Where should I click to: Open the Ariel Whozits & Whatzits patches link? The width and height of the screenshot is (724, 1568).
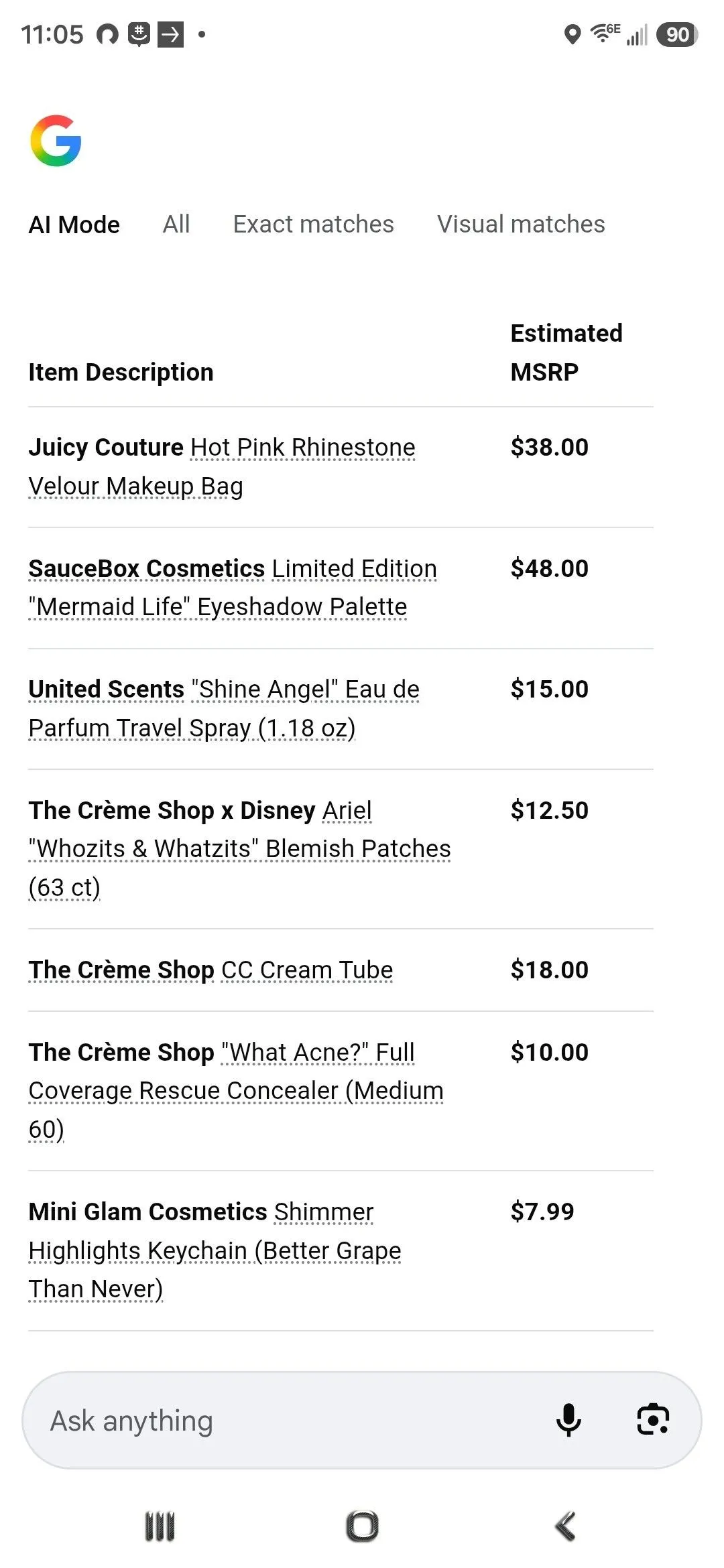239,848
